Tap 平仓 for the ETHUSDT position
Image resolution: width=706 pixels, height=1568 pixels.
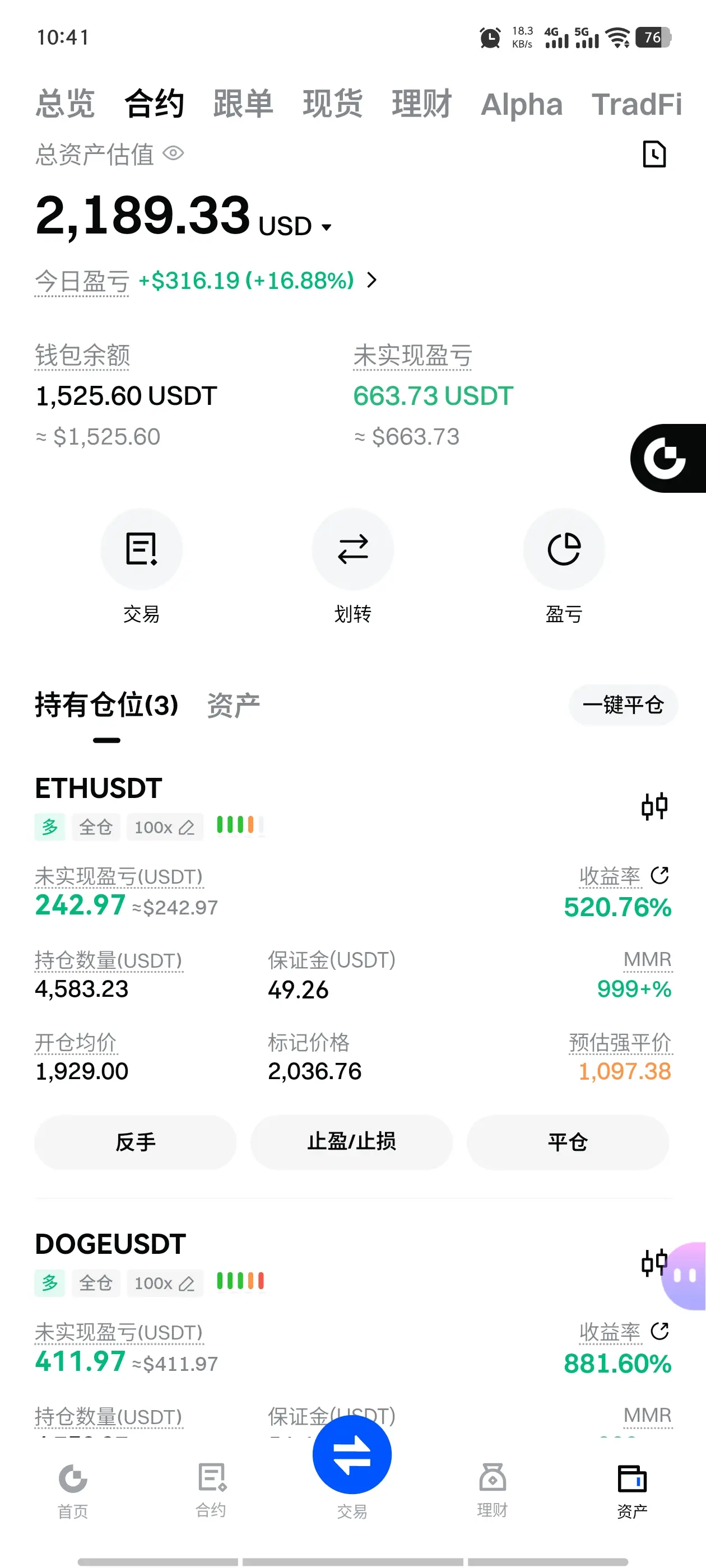(x=567, y=1142)
